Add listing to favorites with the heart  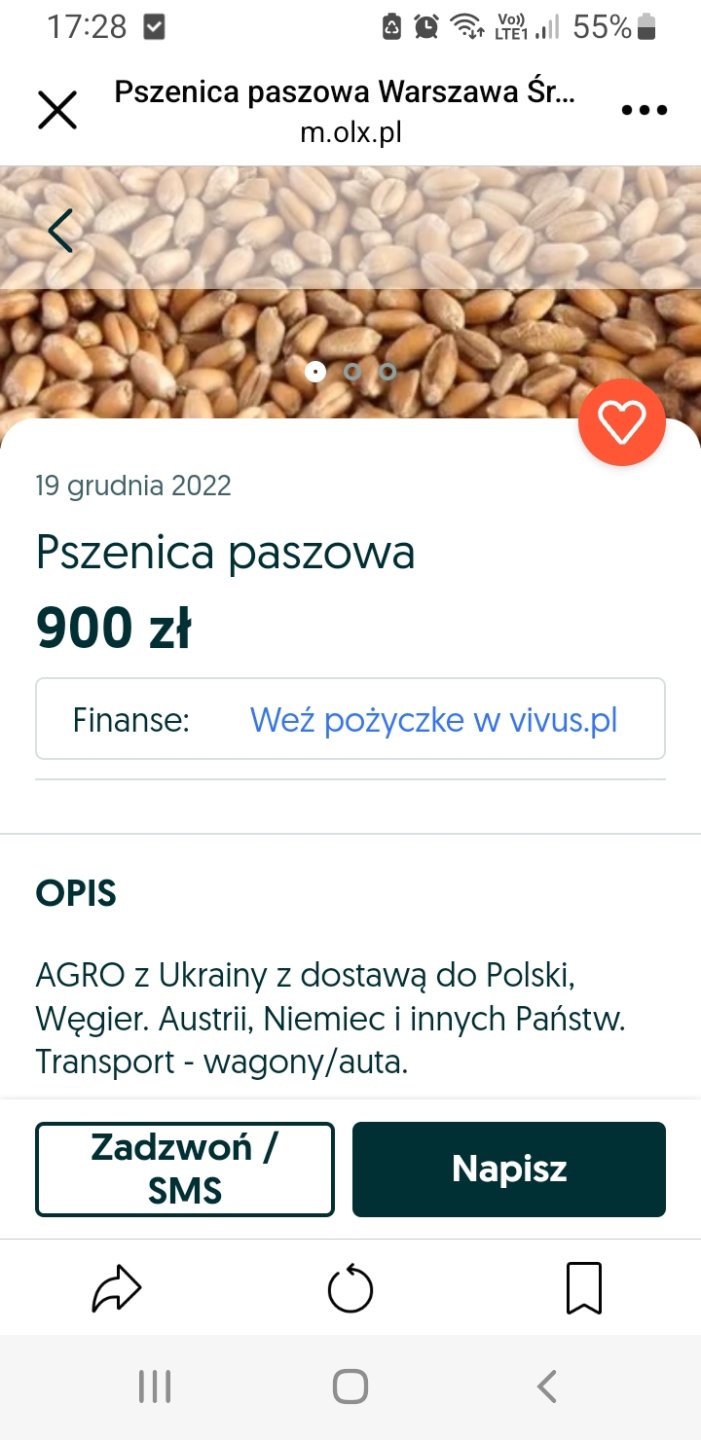[x=621, y=423]
